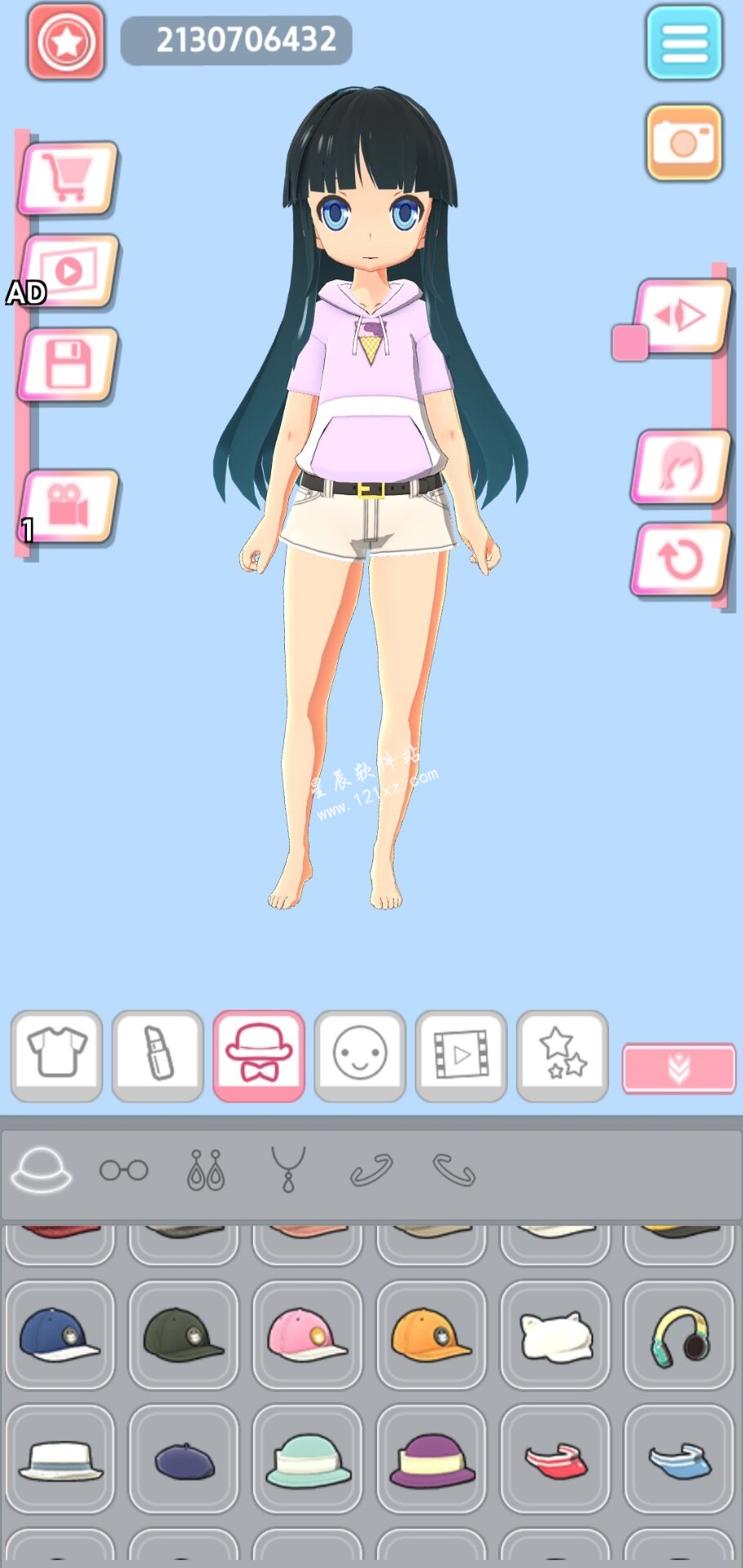The image size is (743, 1568).
Task: Take a photo with the camera button
Action: pos(684,143)
